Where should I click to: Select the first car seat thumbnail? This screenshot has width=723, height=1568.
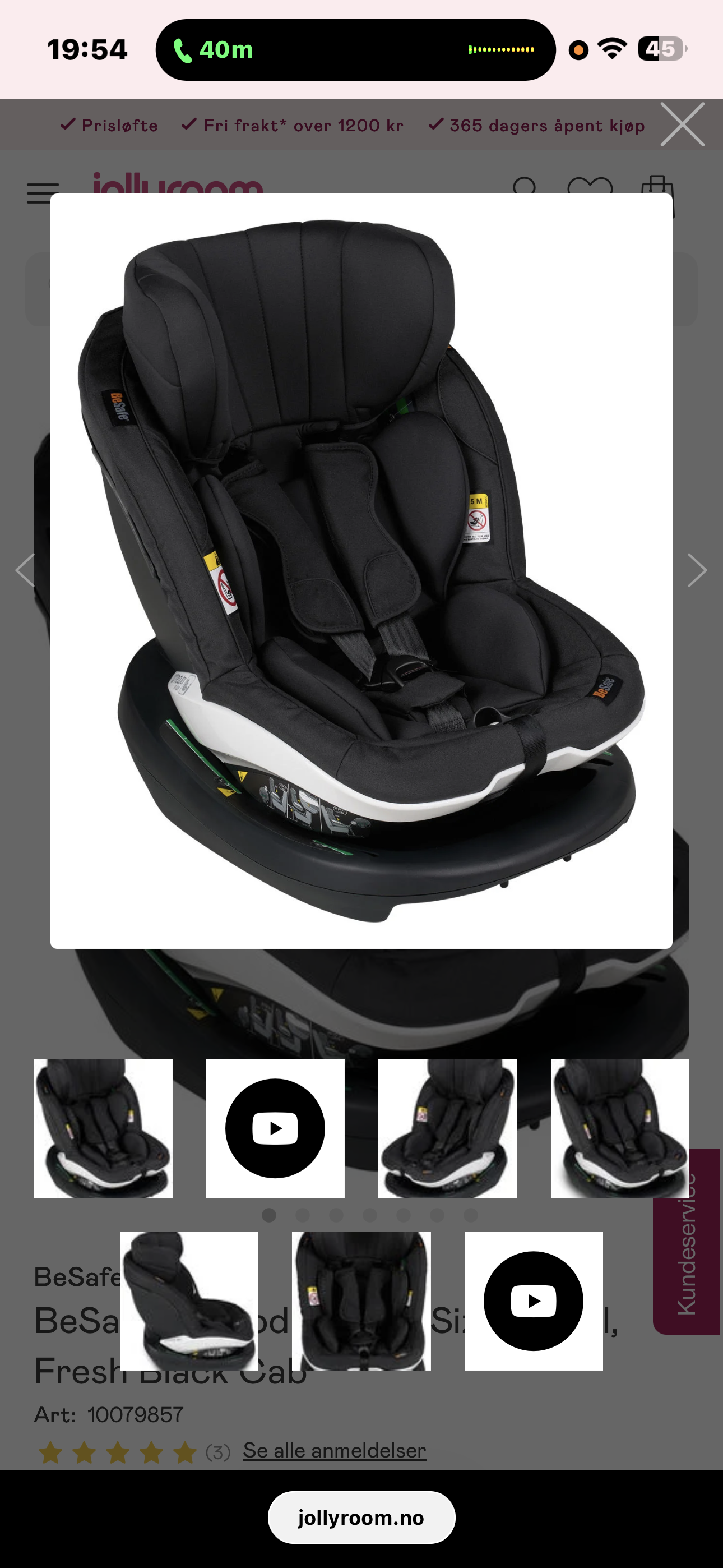coord(103,1128)
